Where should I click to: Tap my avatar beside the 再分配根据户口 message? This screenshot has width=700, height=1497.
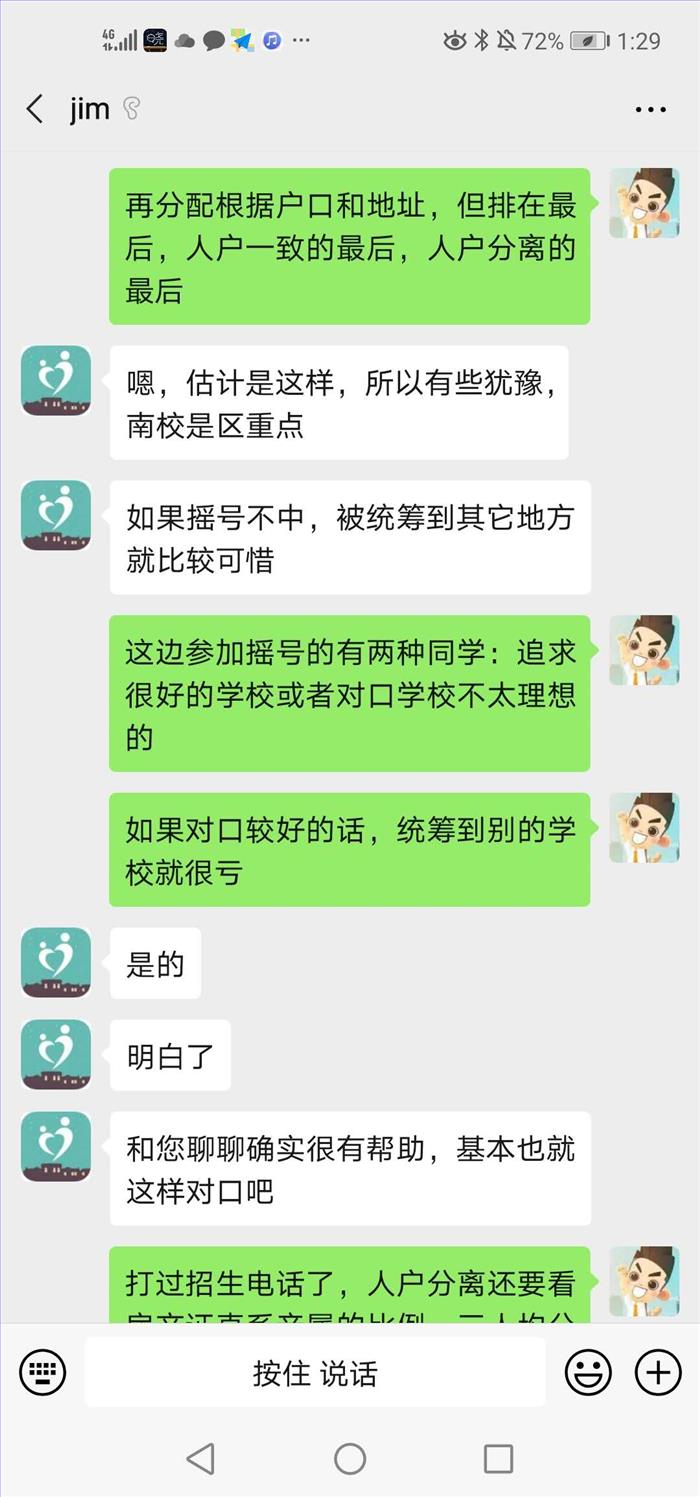(644, 204)
